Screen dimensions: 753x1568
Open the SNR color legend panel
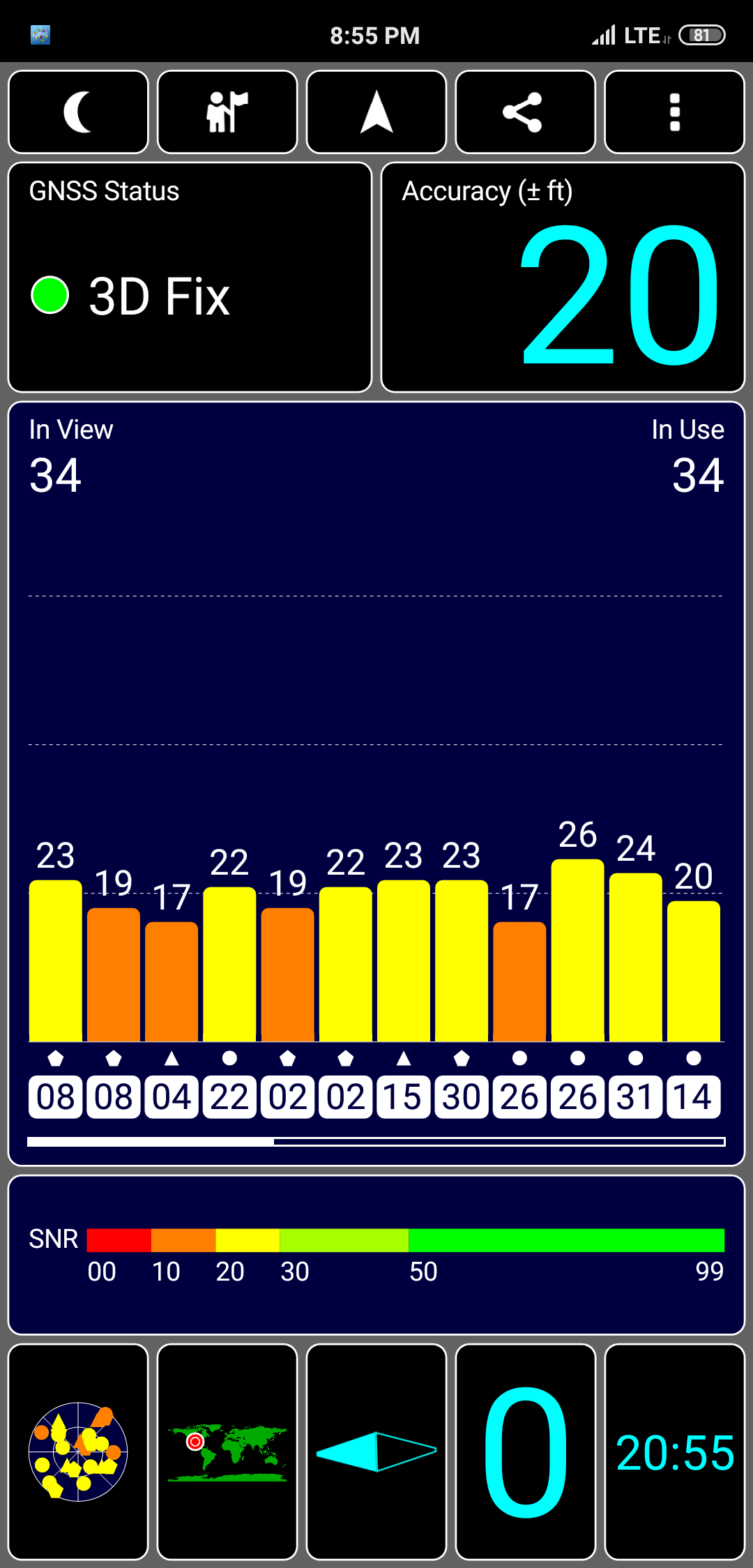click(x=376, y=1255)
